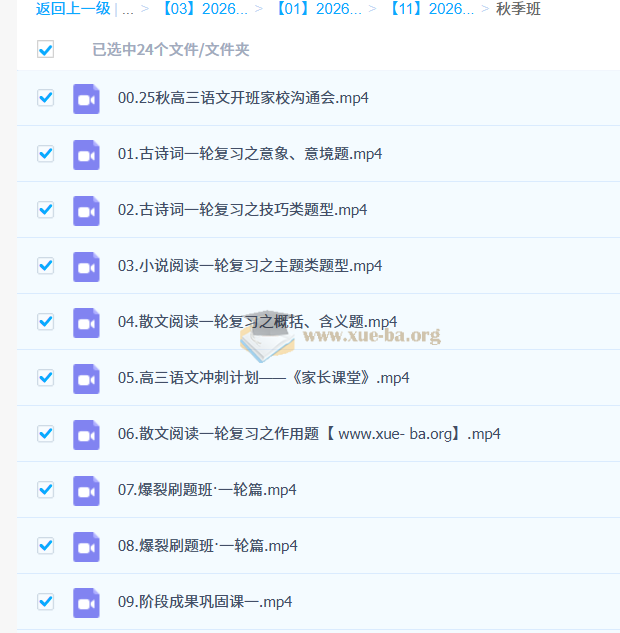Jump to the 【11】2026... breadcrumb folder

click(x=430, y=10)
